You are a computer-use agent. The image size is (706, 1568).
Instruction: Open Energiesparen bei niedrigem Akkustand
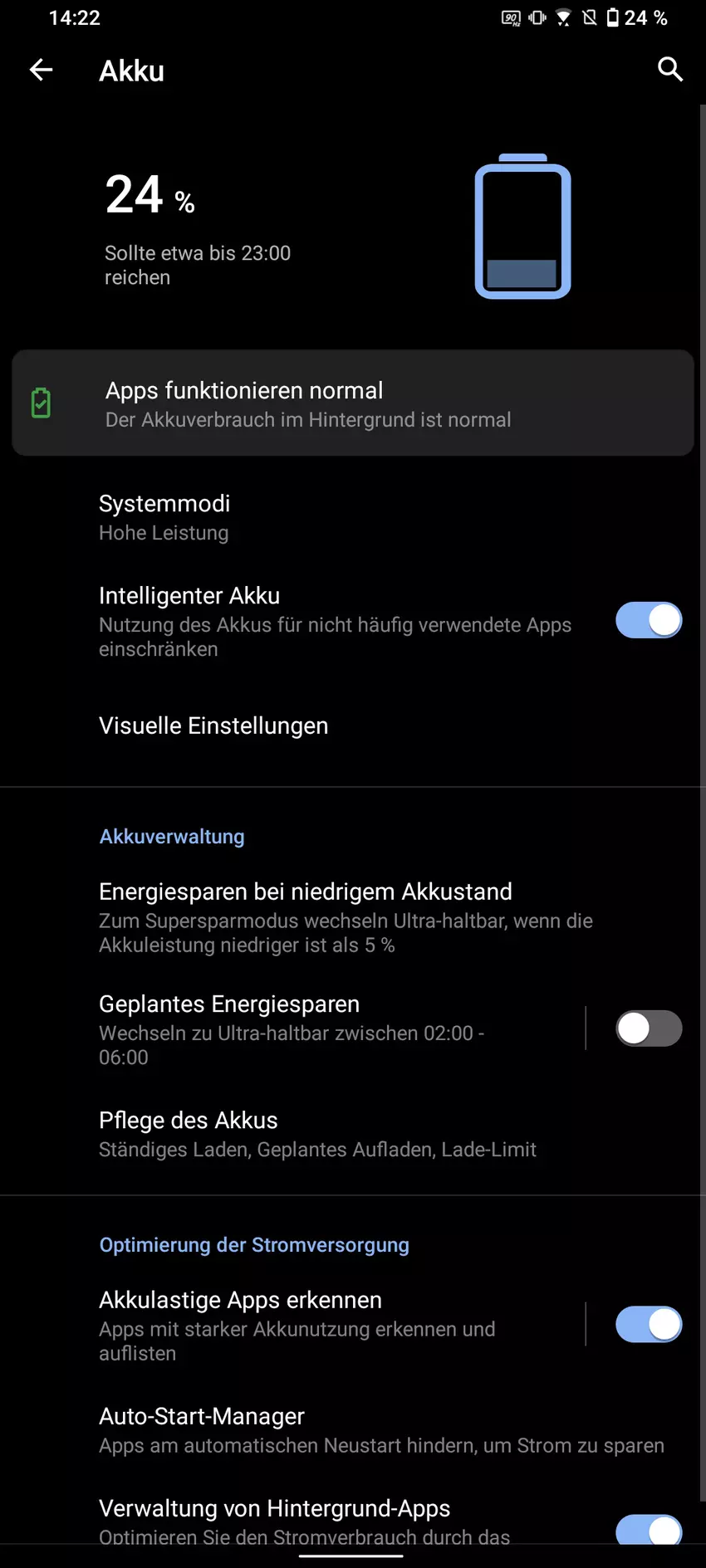pyautogui.click(x=346, y=916)
